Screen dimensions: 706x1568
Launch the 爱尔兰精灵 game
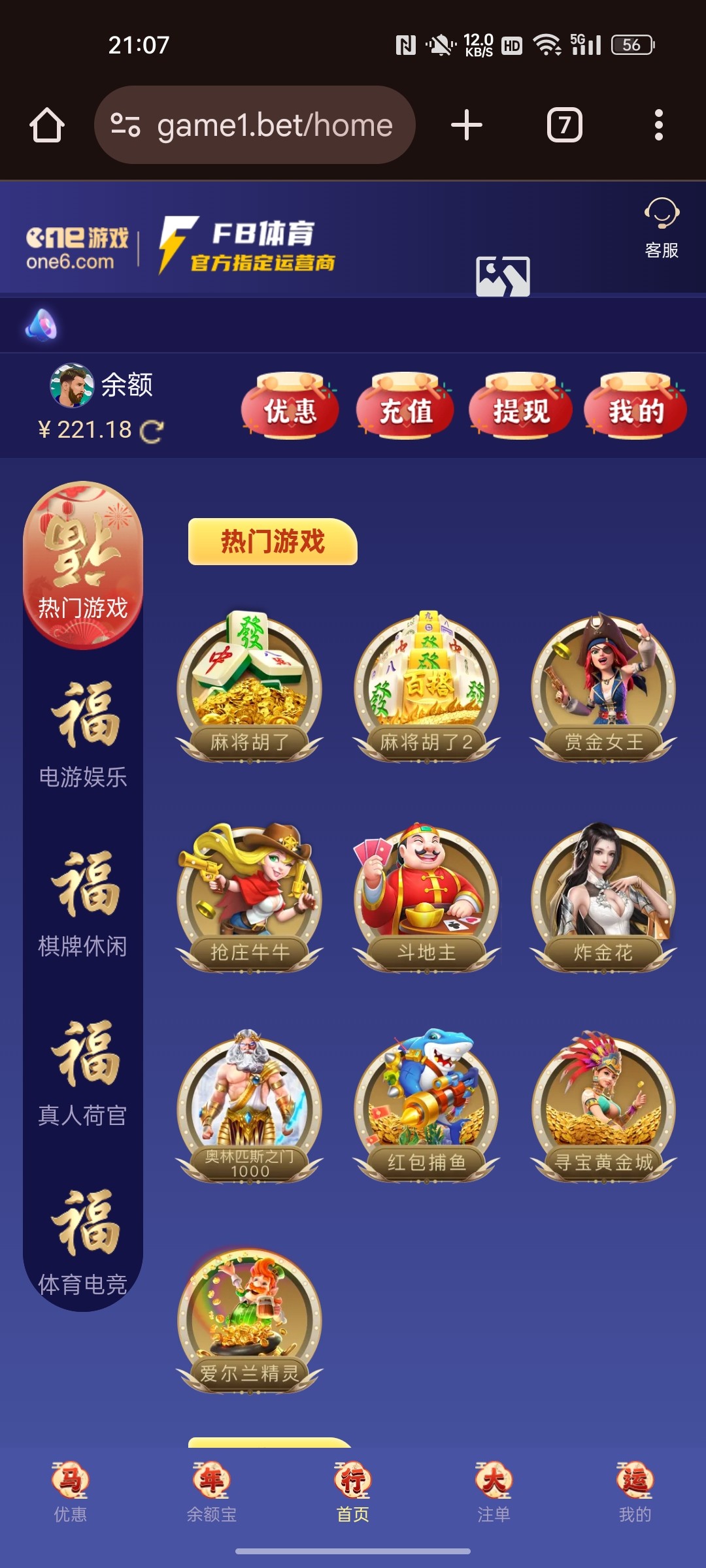(250, 1320)
